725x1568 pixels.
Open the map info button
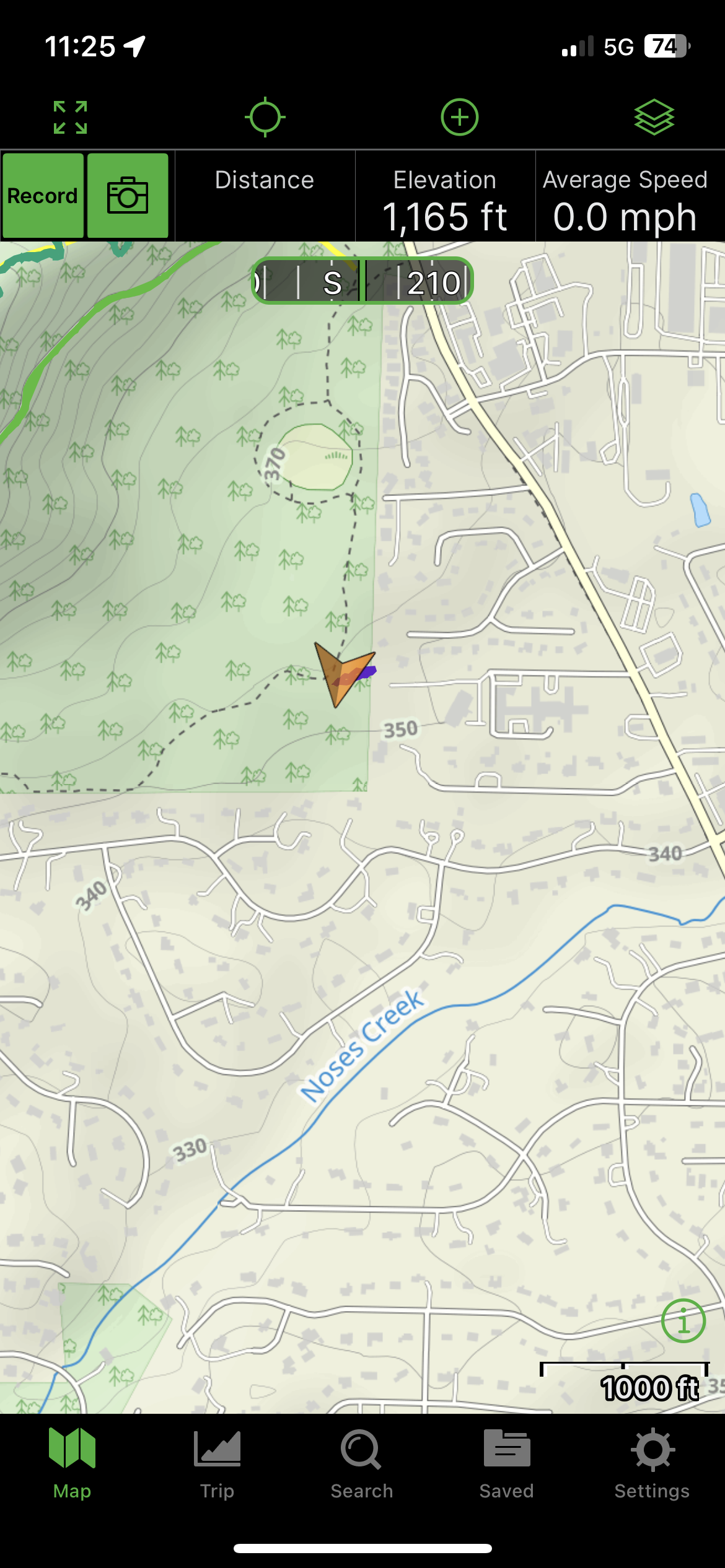pos(683,1320)
